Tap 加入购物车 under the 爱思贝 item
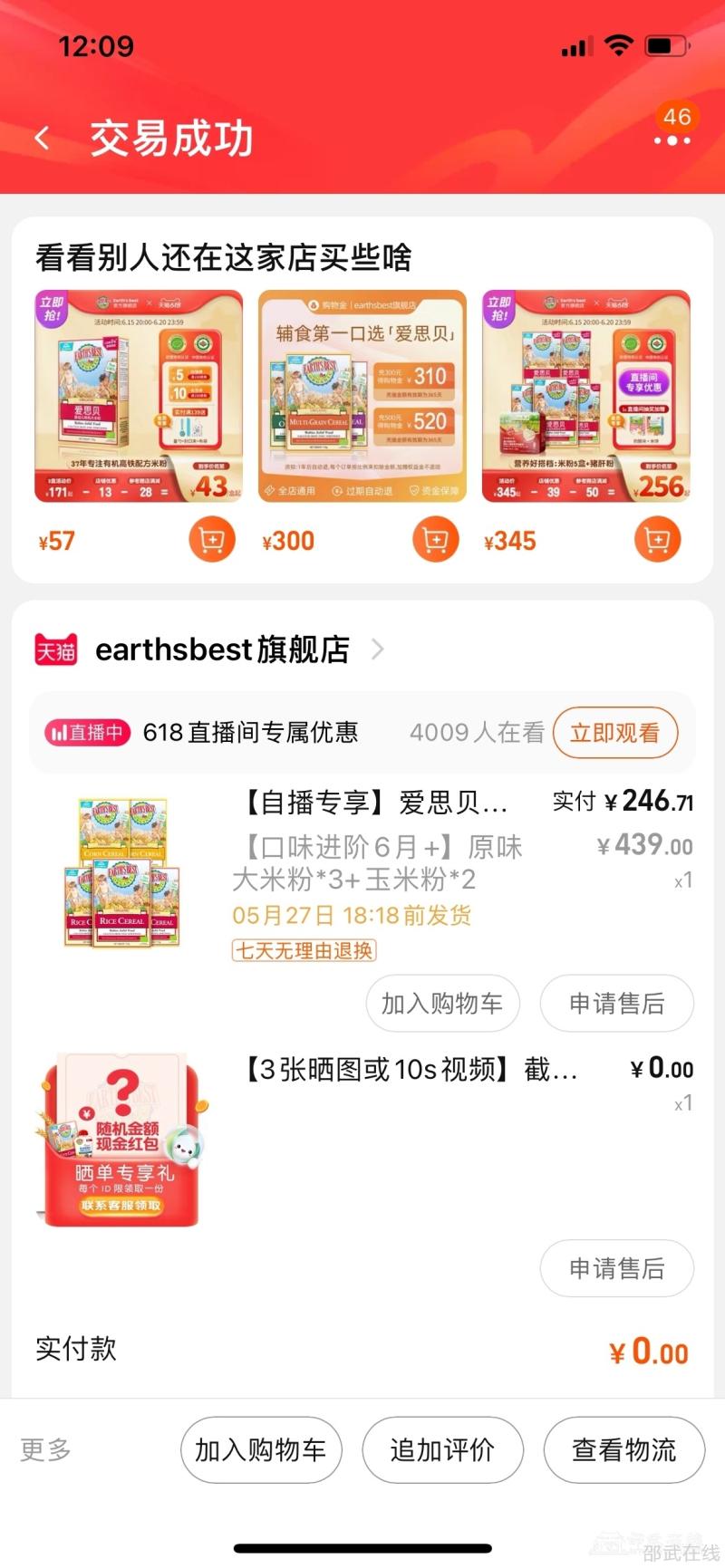Viewport: 725px width, 1568px height. 442,1004
